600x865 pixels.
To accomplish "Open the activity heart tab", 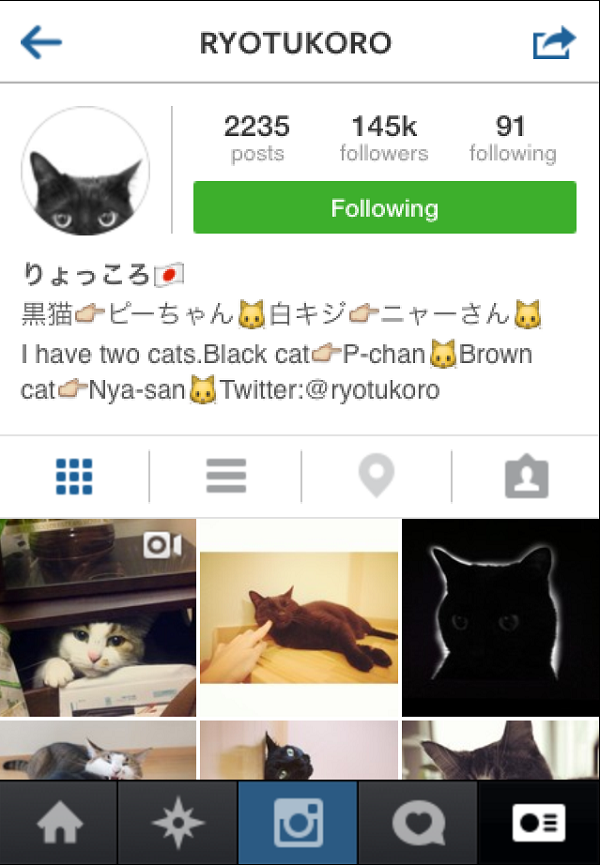I will coord(418,824).
